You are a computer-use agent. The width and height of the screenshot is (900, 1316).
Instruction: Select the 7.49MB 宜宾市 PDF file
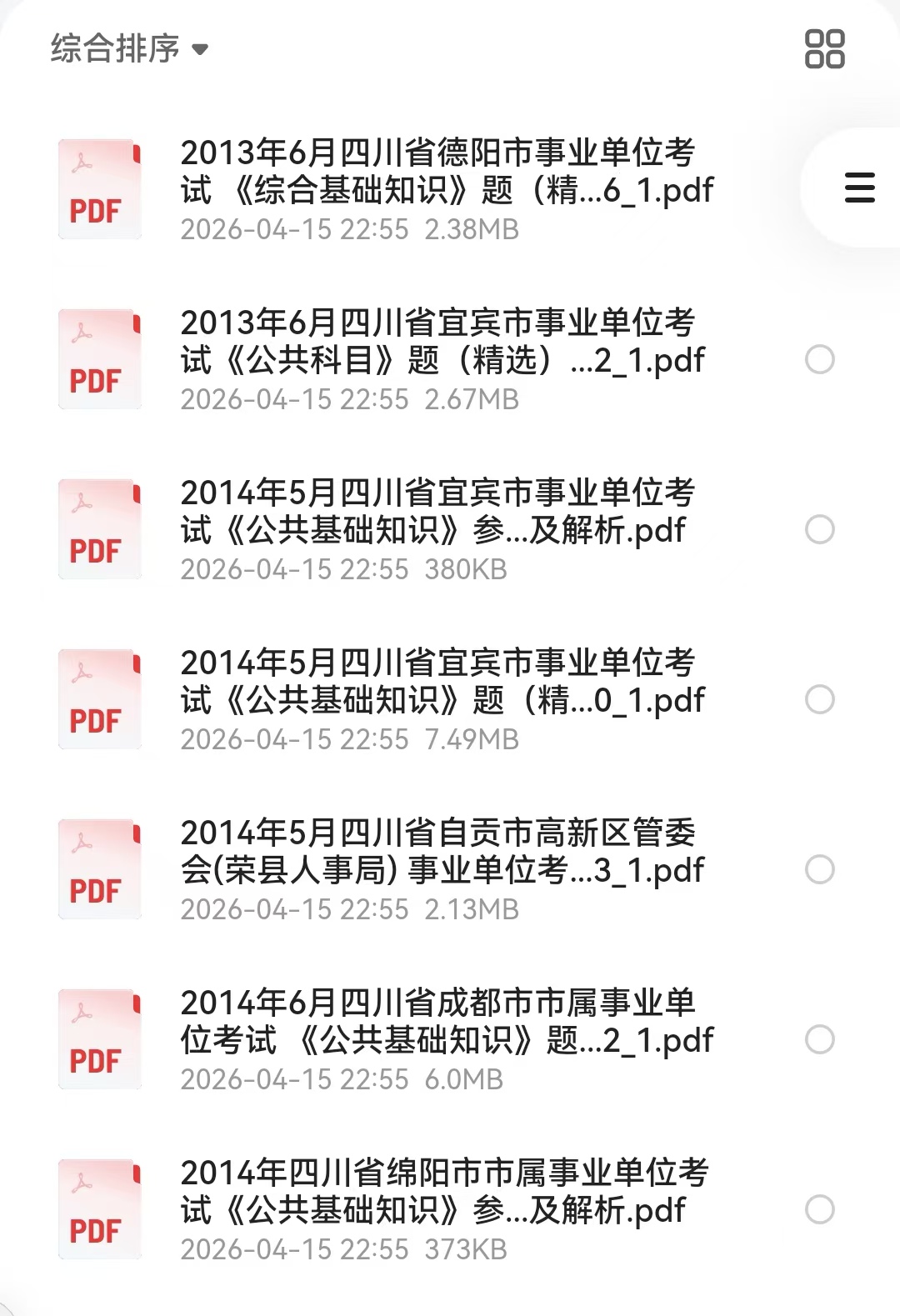[x=820, y=699]
